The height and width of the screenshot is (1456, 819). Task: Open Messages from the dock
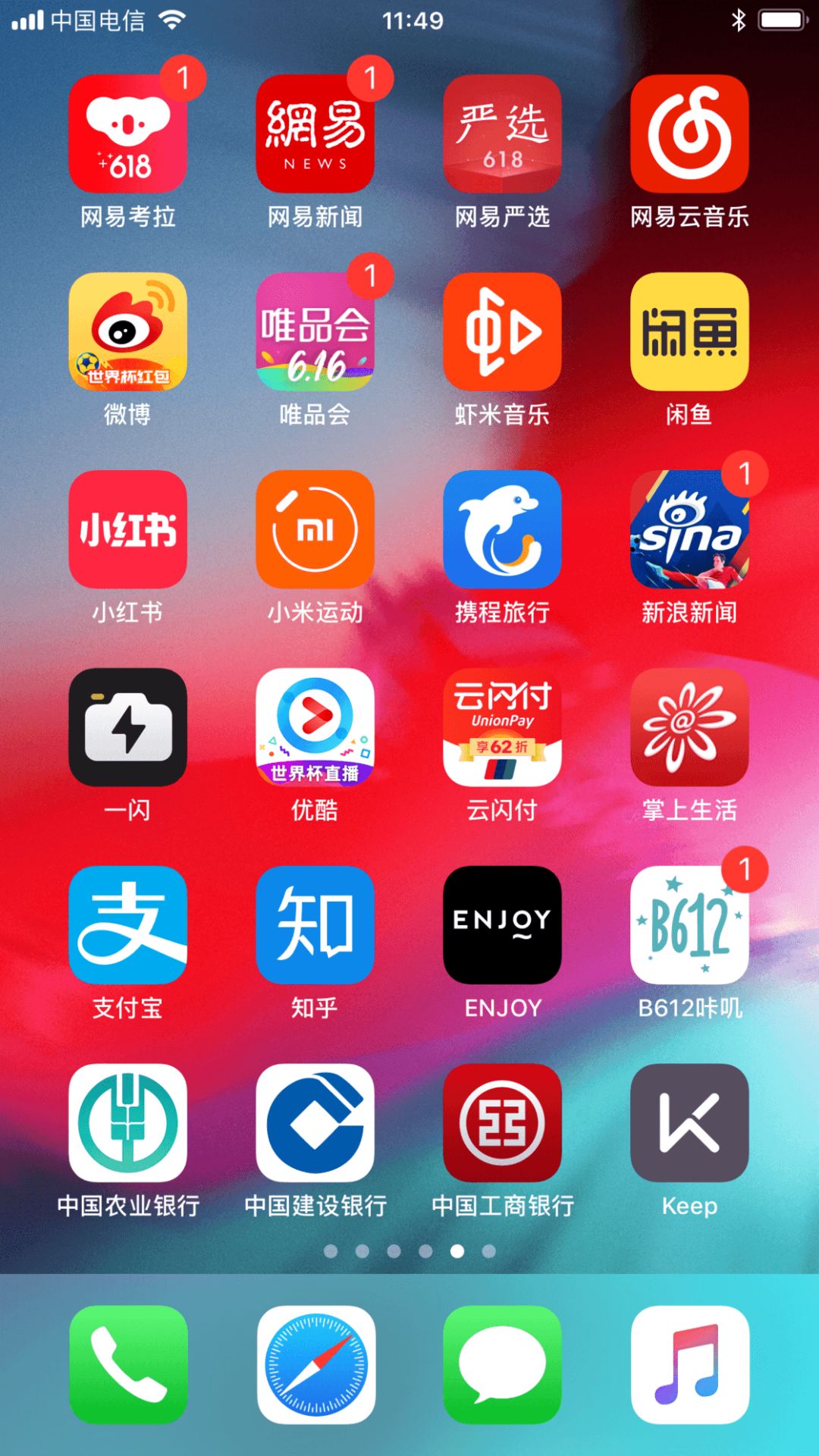(x=502, y=1364)
